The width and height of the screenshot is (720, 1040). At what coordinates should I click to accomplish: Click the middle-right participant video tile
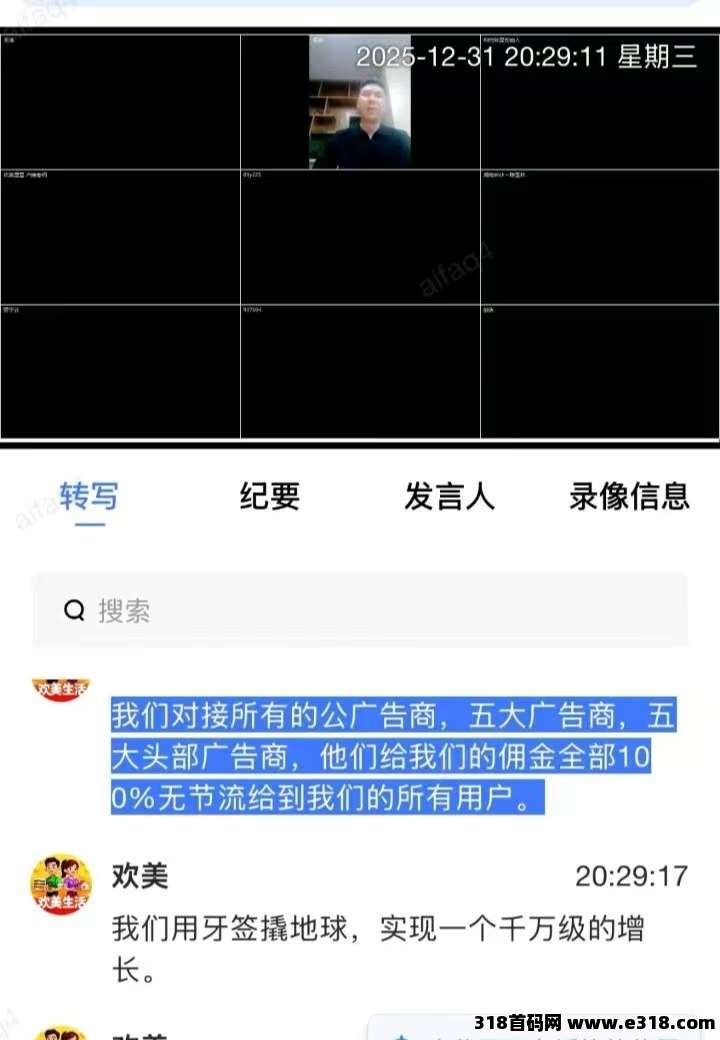coord(600,237)
